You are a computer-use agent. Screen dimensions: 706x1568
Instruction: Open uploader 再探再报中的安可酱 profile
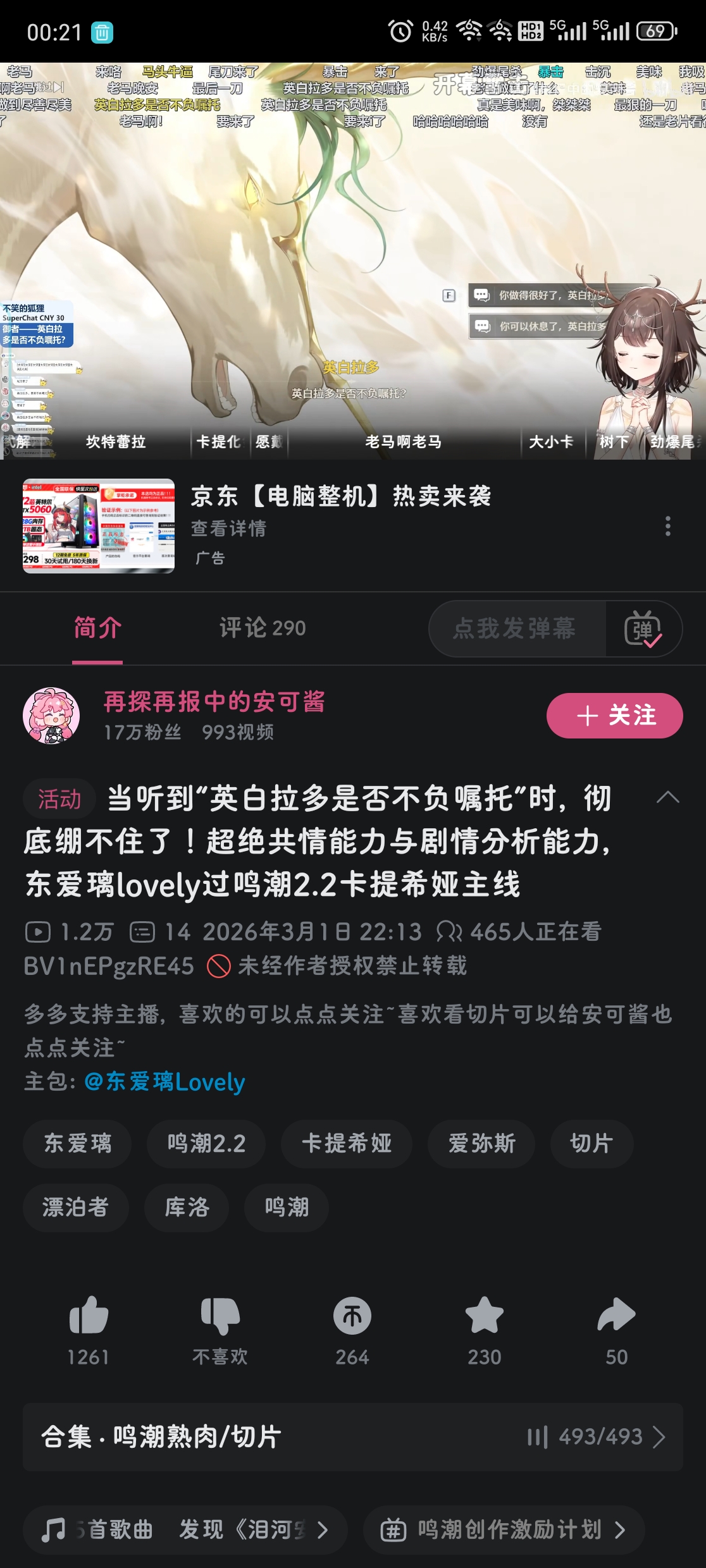tap(214, 702)
